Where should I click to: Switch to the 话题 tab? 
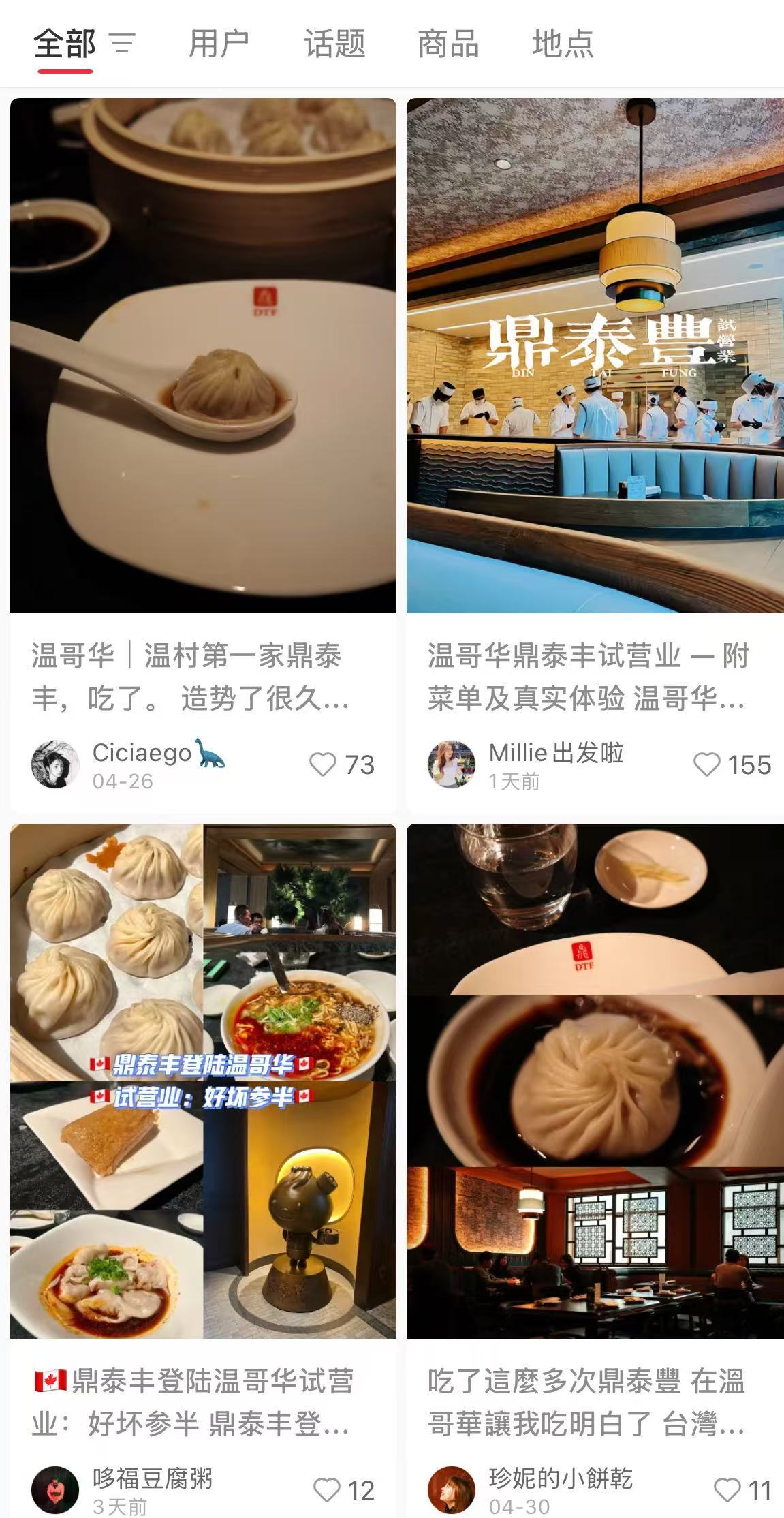click(334, 44)
